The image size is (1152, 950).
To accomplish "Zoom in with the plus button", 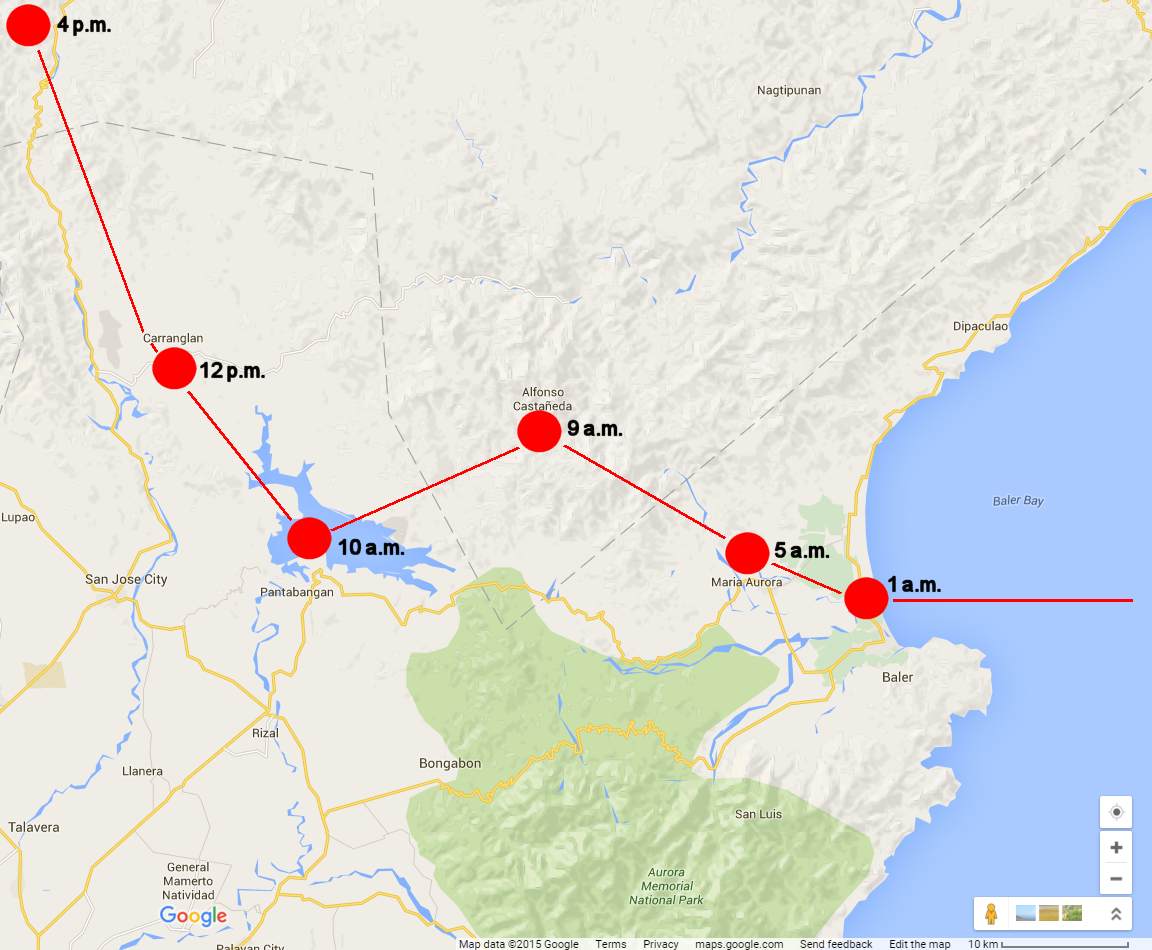I will point(1116,848).
